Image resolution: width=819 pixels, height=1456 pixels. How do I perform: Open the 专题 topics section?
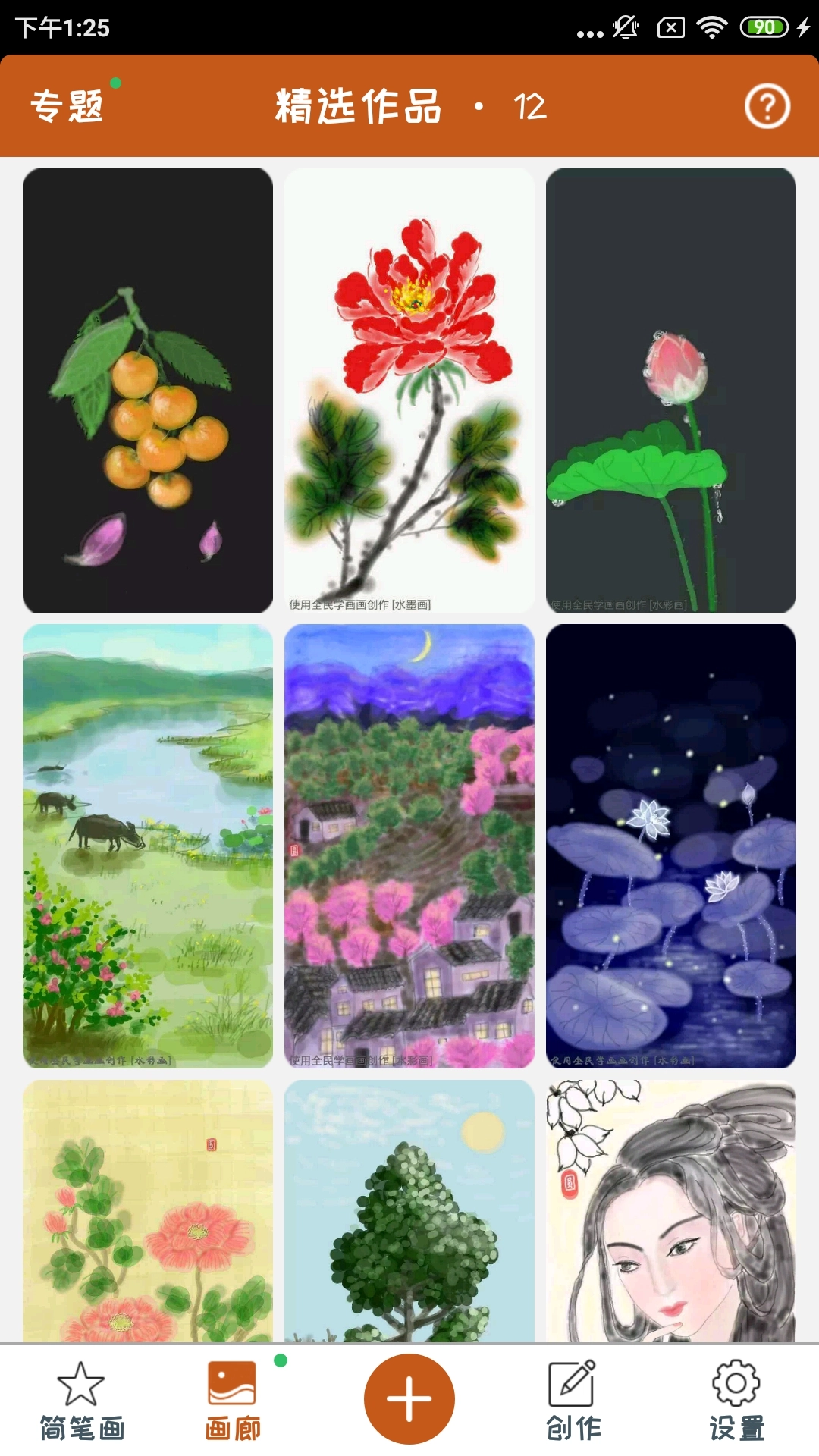pos(67,106)
